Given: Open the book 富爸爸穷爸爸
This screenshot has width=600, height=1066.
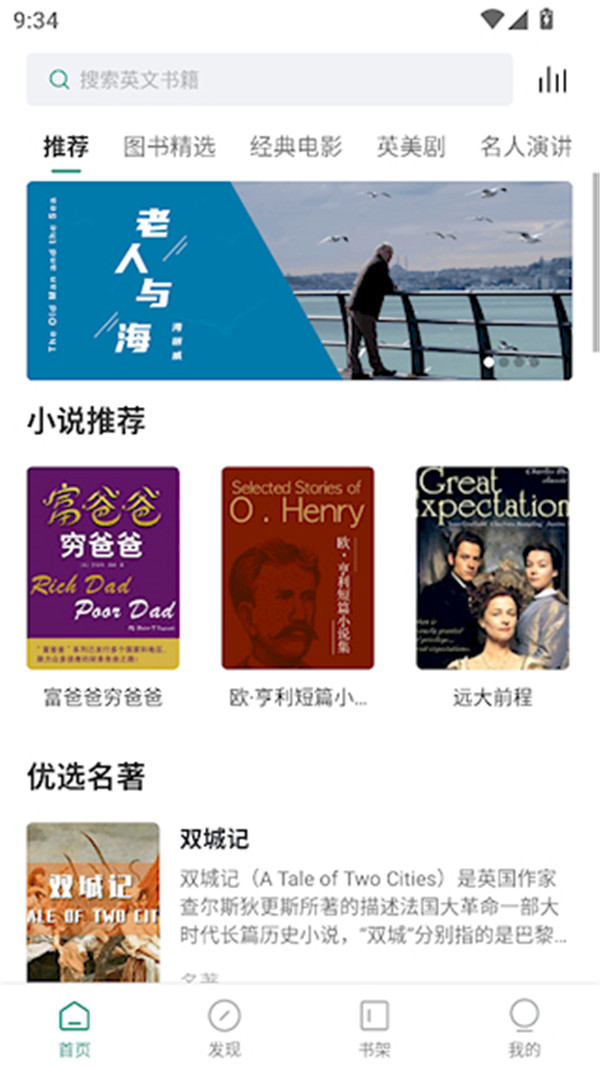Looking at the screenshot, I should coord(103,568).
